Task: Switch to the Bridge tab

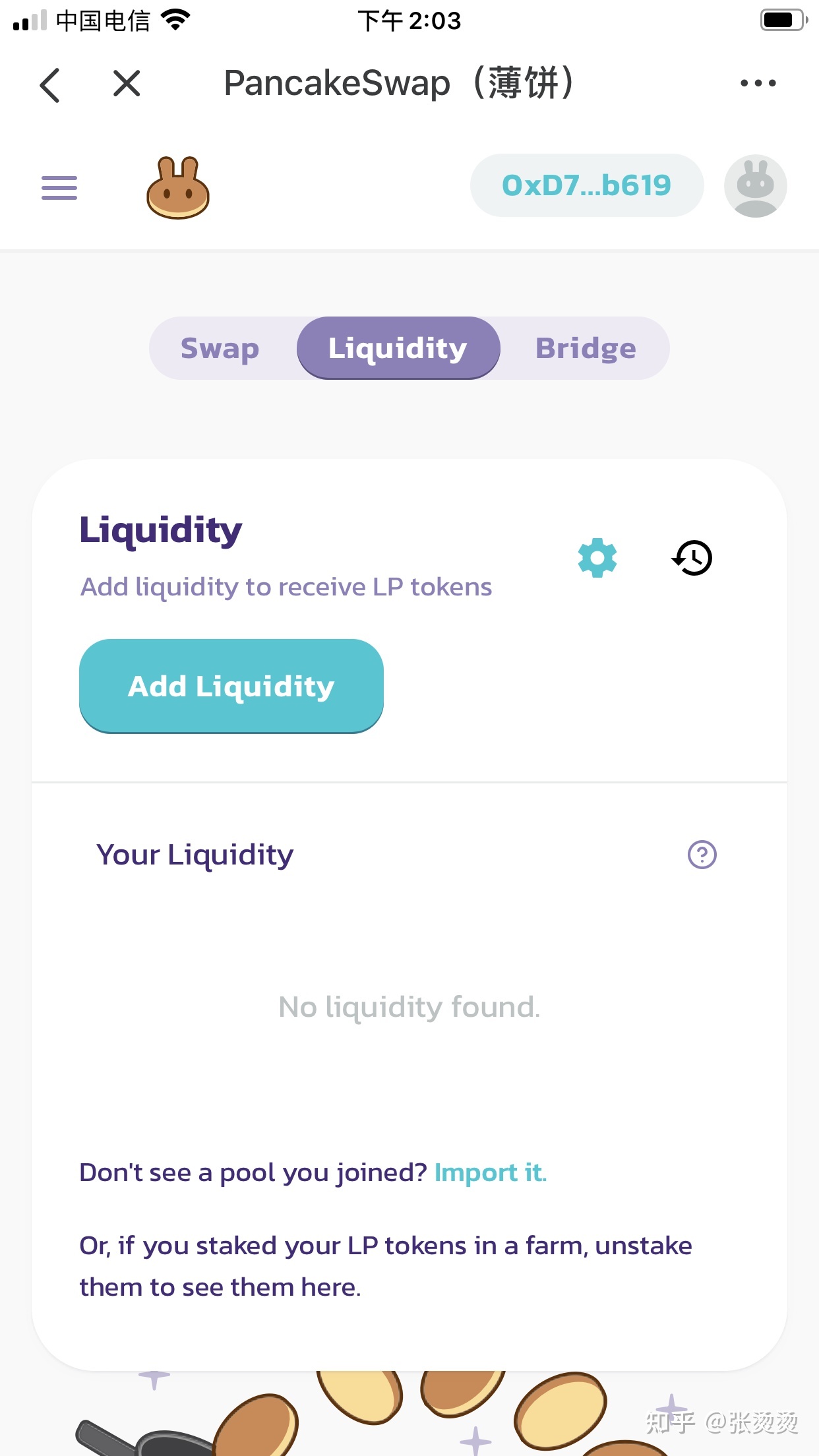Action: pos(586,348)
